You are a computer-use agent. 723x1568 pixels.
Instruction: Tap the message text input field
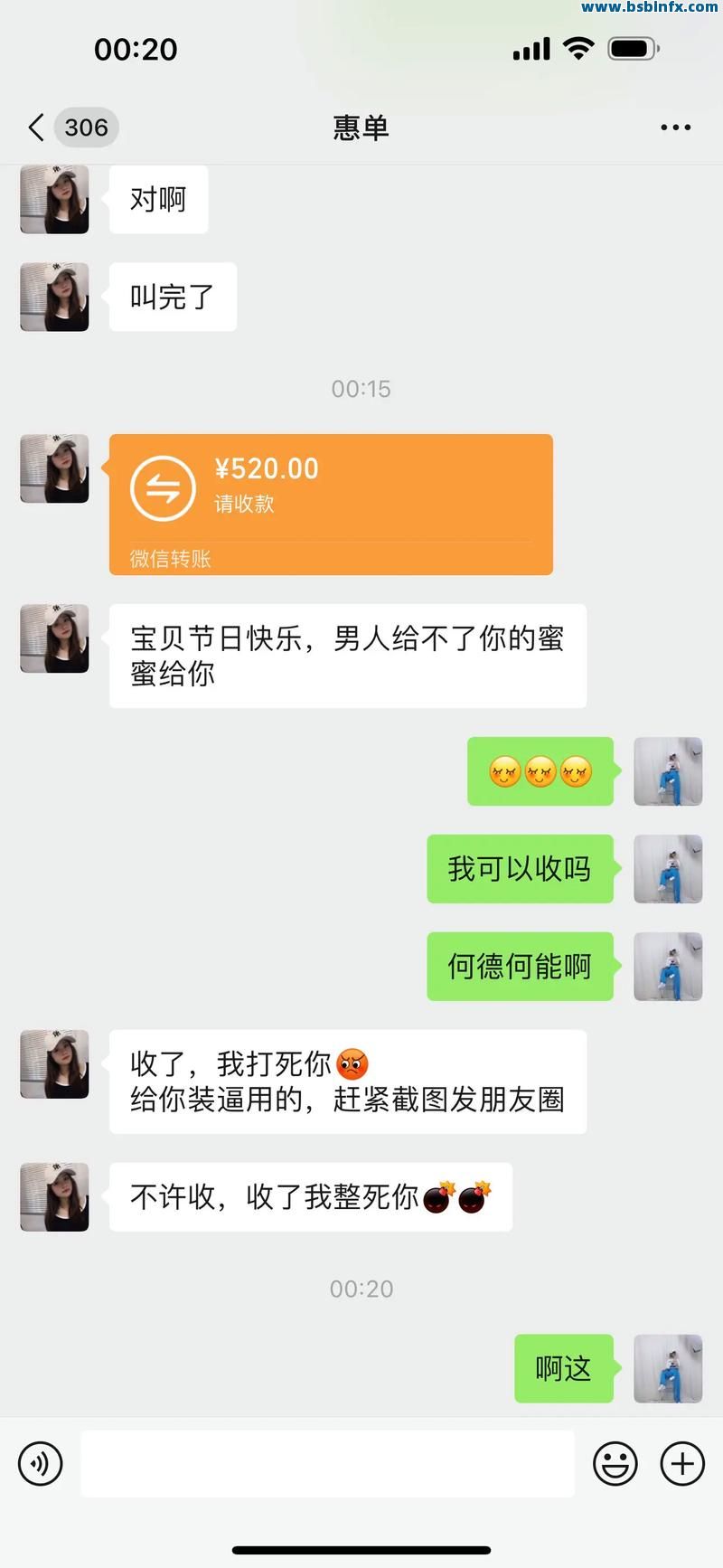pos(327,1463)
